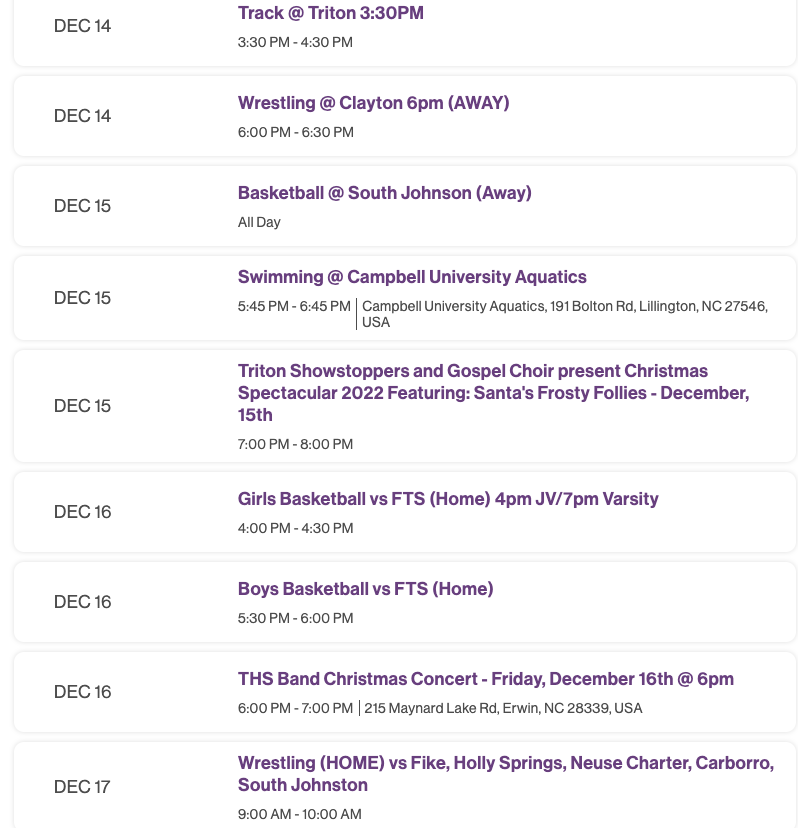Select the DEC 14 date on Track event
Screen dimensions: 798x828
(82, 26)
